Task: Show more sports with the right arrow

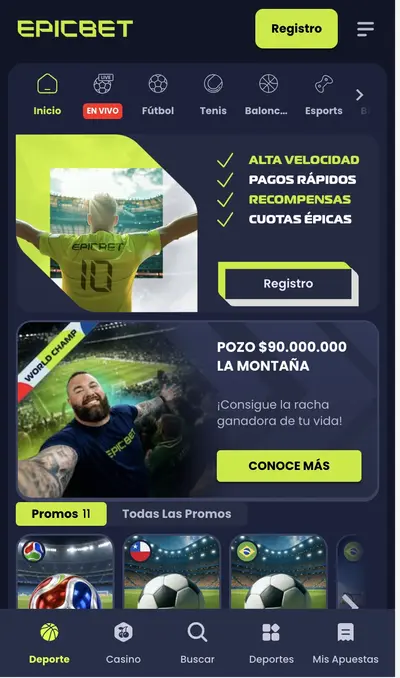Action: point(359,95)
